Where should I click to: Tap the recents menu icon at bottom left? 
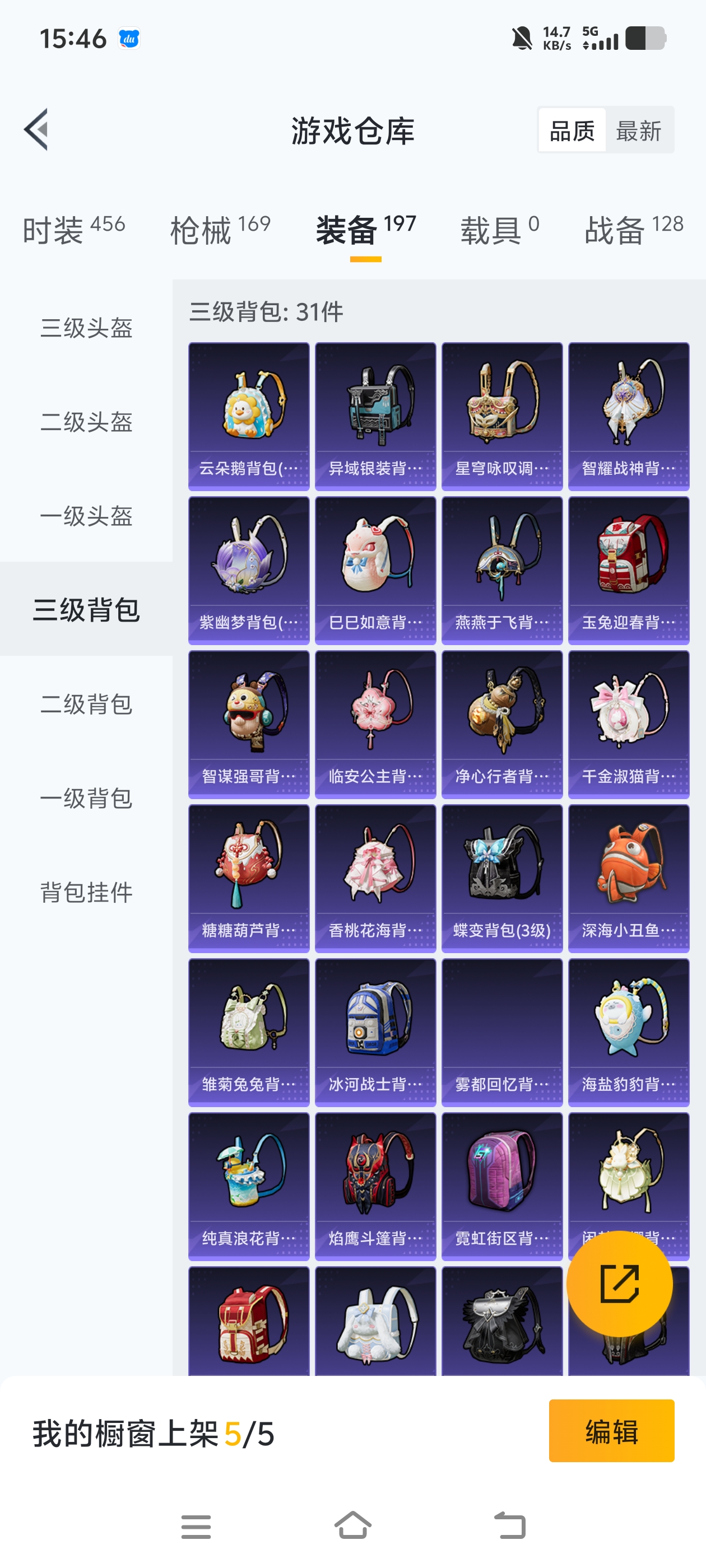196,1527
